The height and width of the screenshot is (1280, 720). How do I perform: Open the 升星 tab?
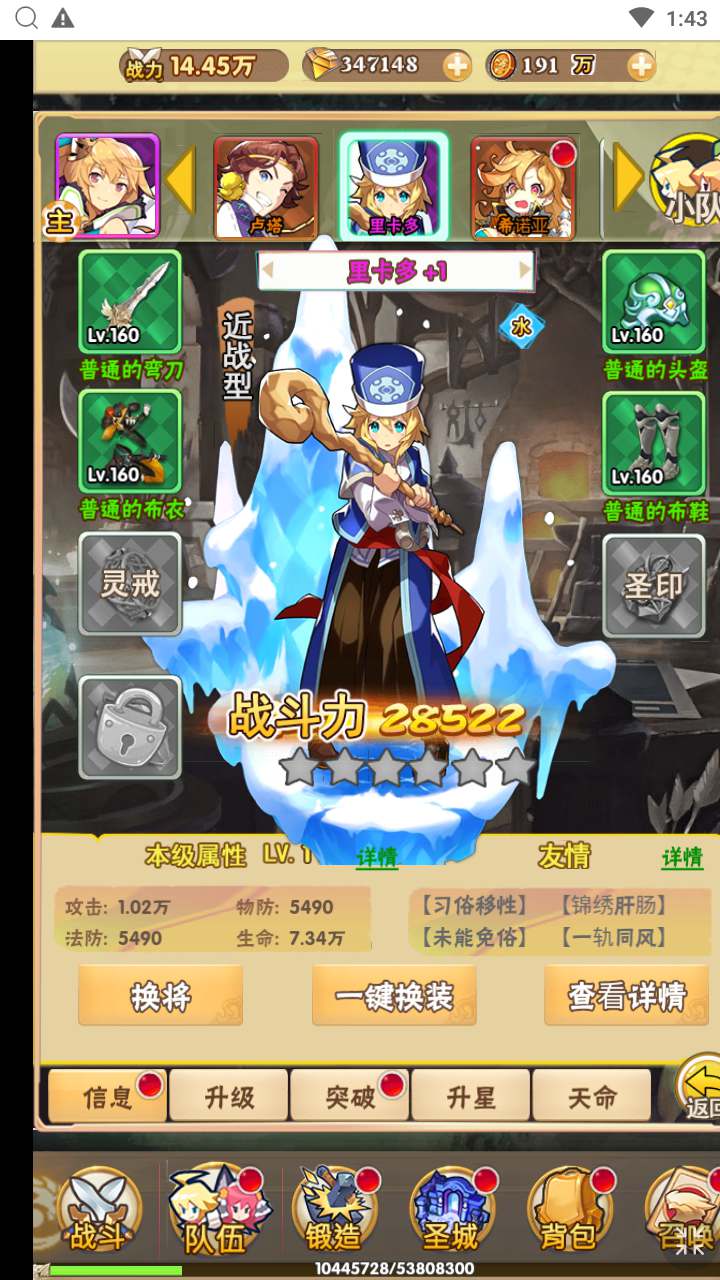click(x=471, y=1096)
